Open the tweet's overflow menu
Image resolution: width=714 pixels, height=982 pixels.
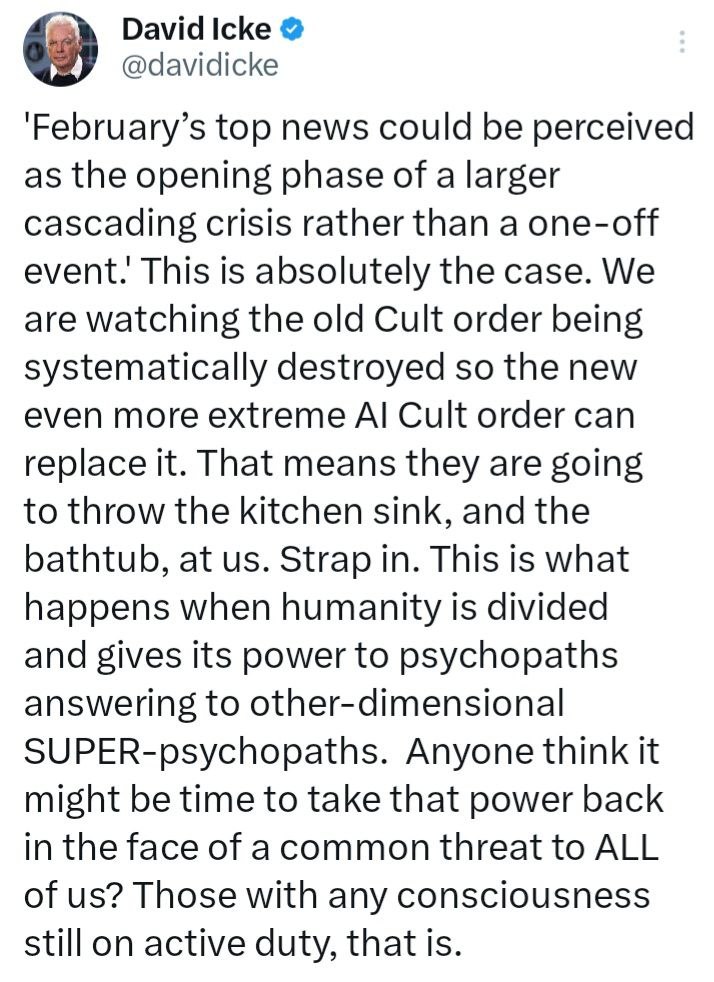[681, 42]
